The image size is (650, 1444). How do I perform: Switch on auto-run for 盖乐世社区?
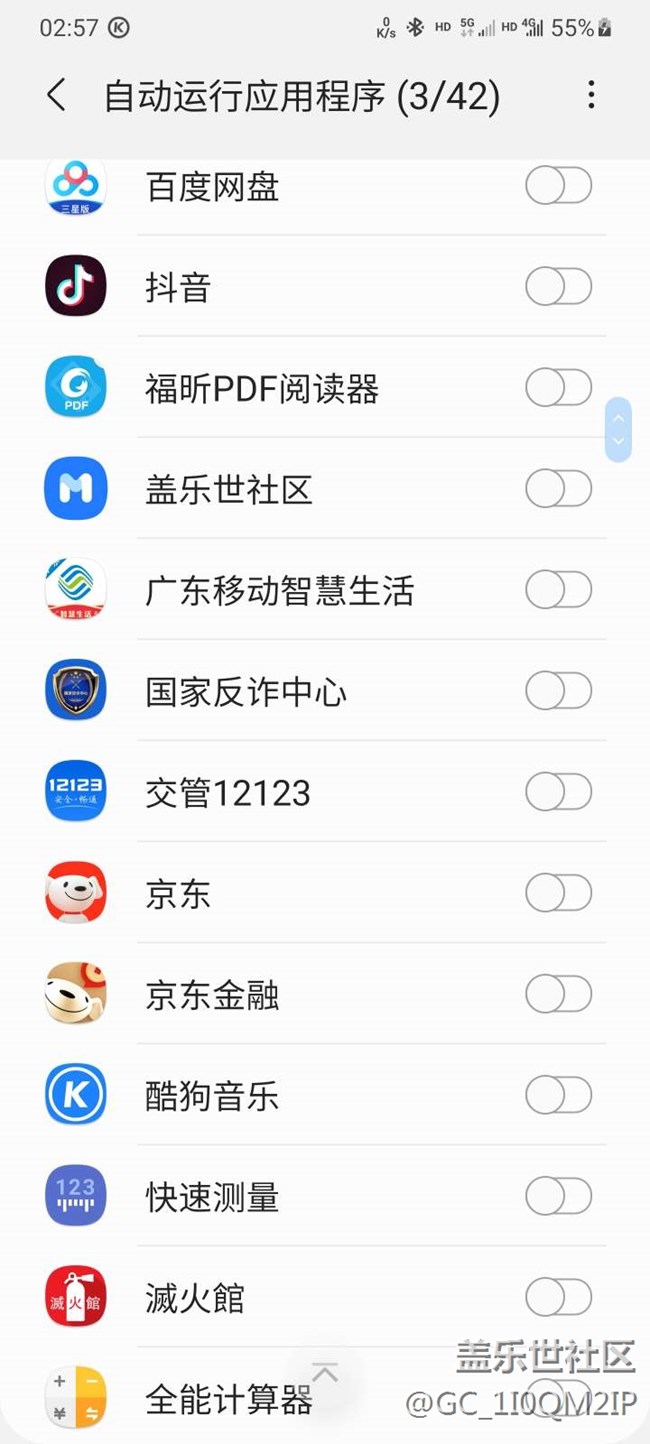558,489
